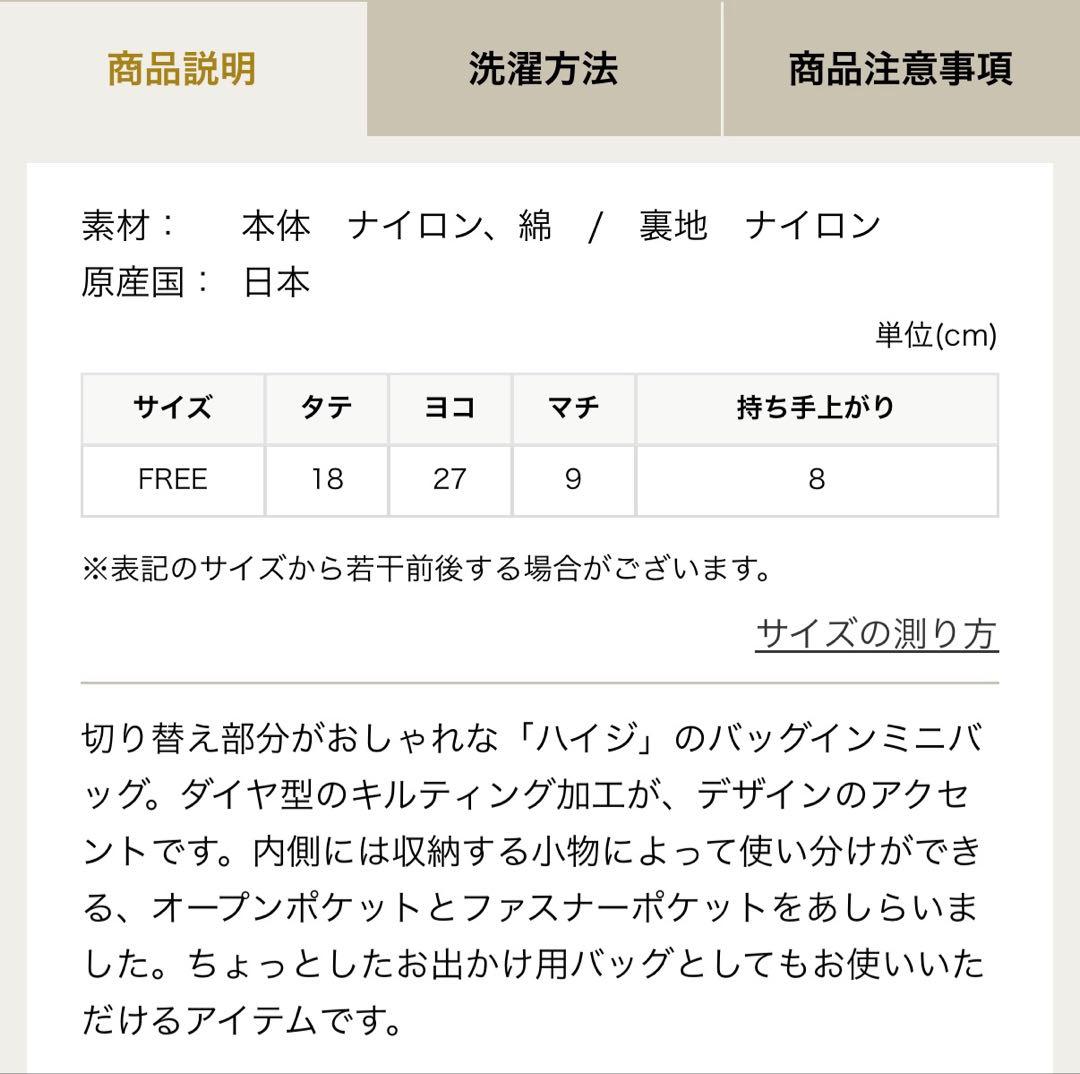Screen dimensions: 1080x1074
Task: Open the サイズの測り方 link
Action: pos(876,634)
